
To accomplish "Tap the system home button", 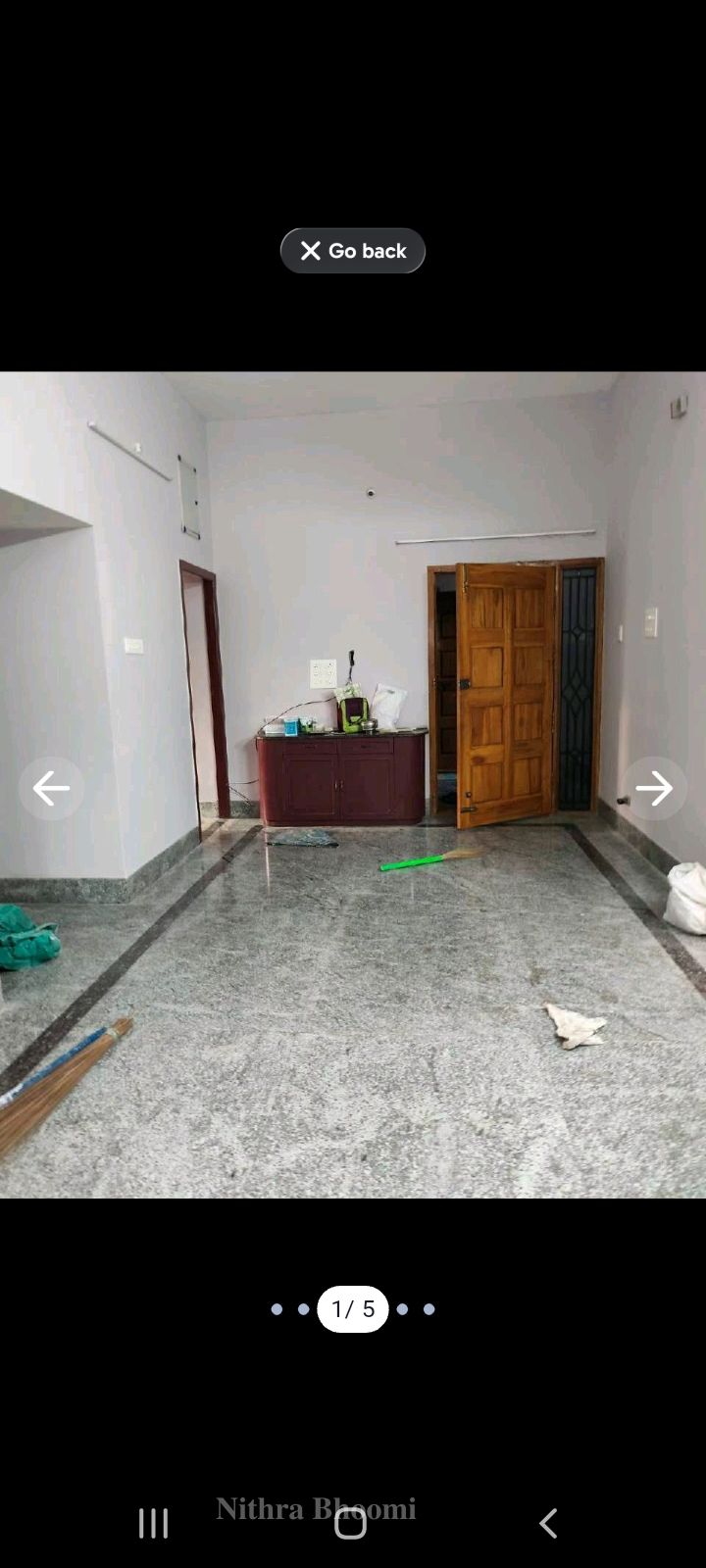I will click(350, 1523).
